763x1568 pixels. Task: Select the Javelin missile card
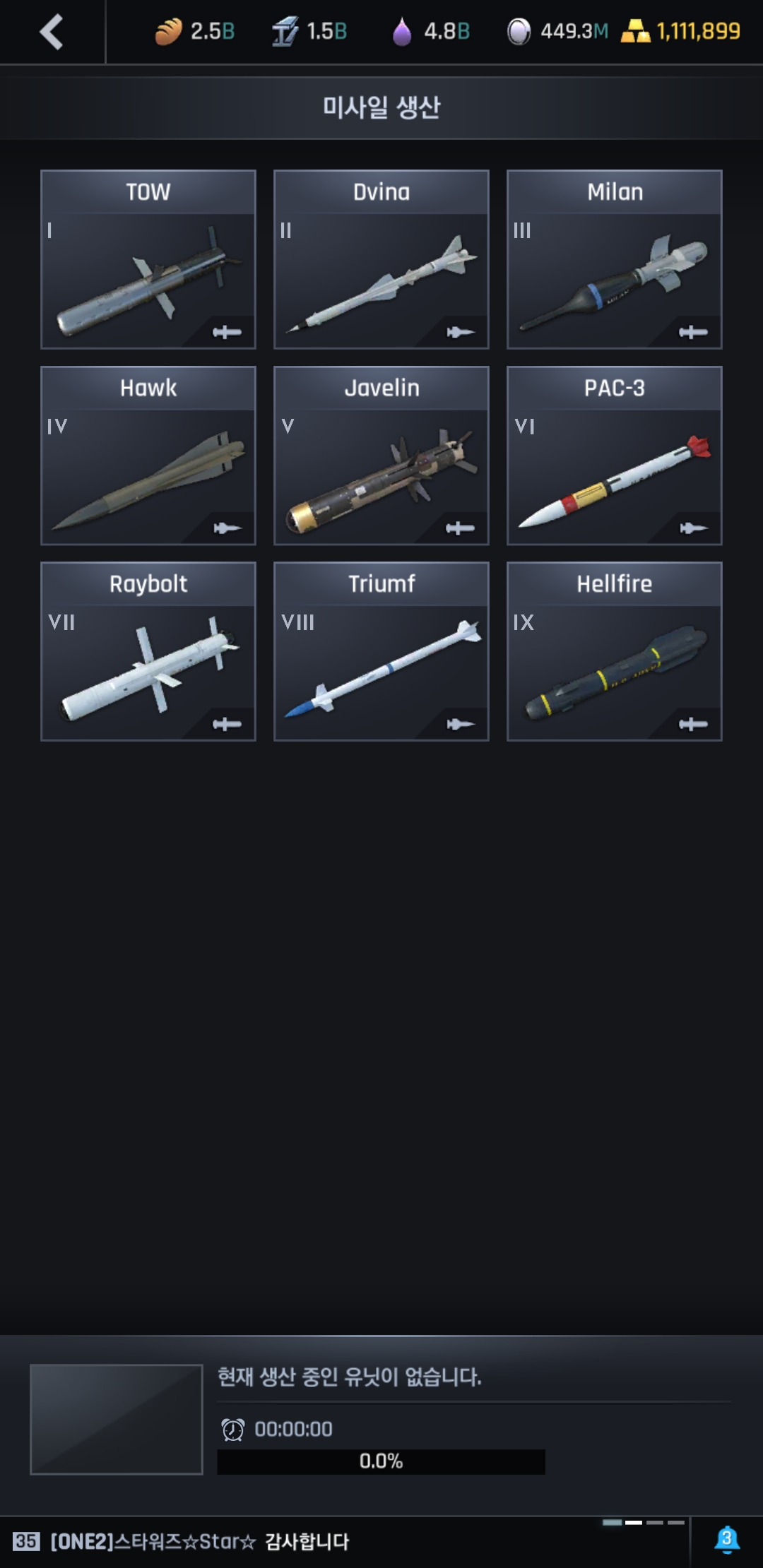point(381,456)
